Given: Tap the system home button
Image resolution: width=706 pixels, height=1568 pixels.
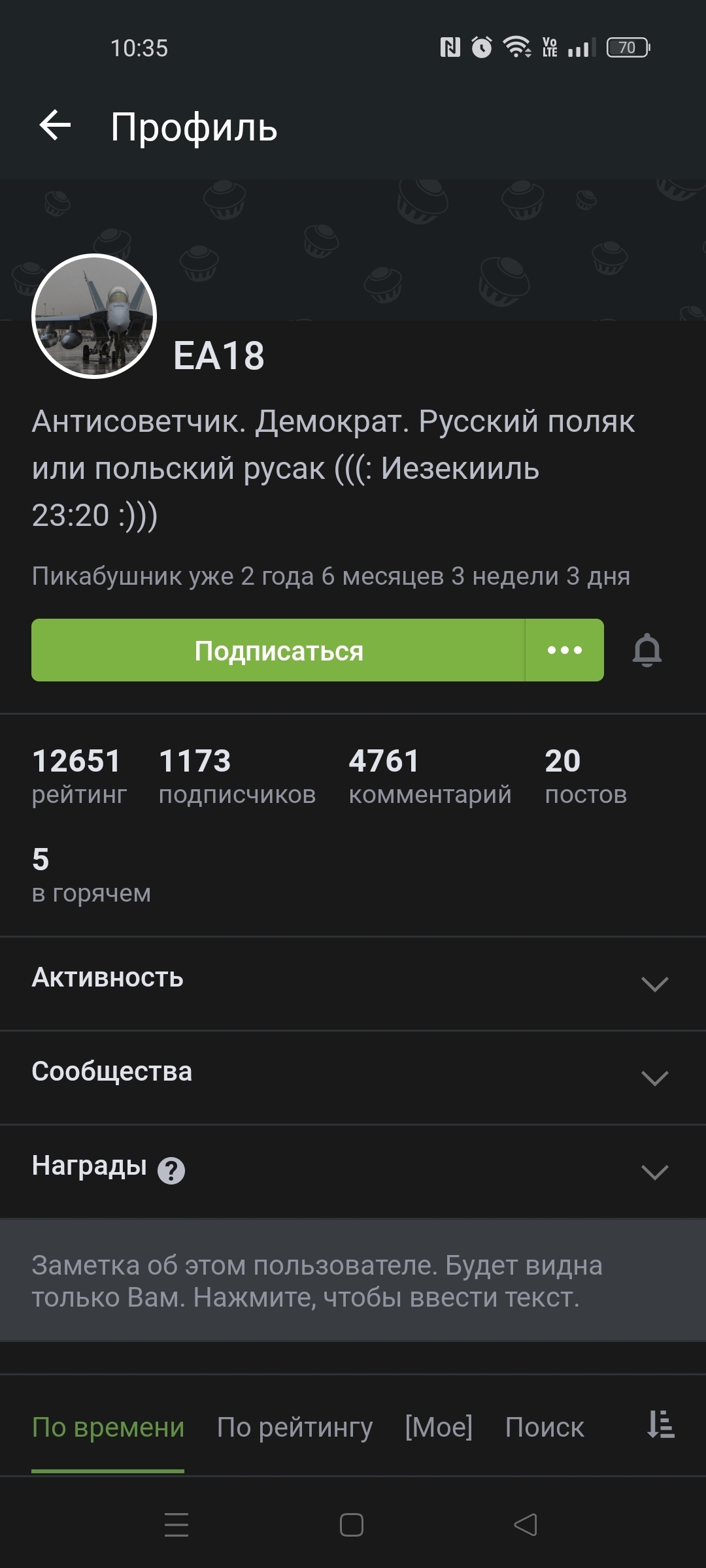Looking at the screenshot, I should click(x=352, y=1526).
